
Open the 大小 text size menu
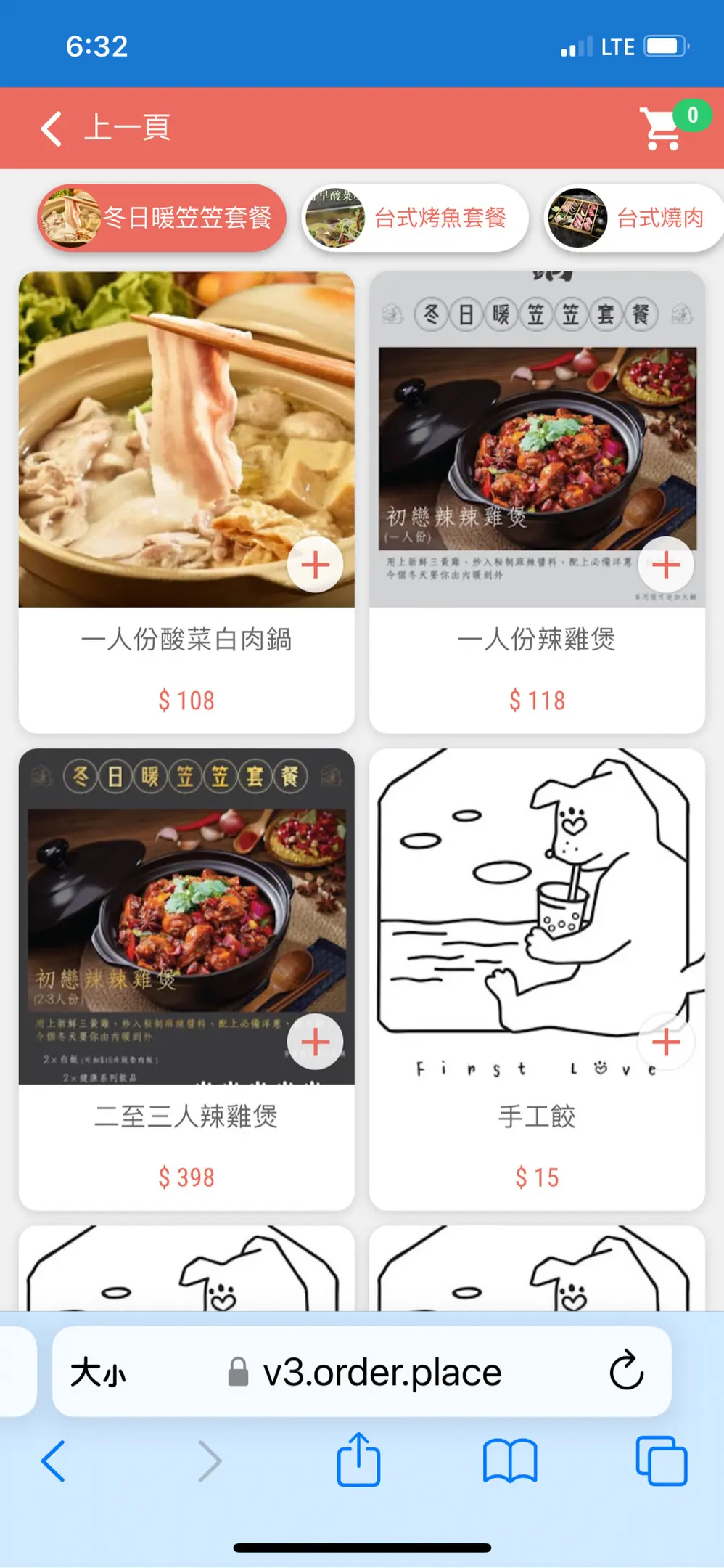98,1373
